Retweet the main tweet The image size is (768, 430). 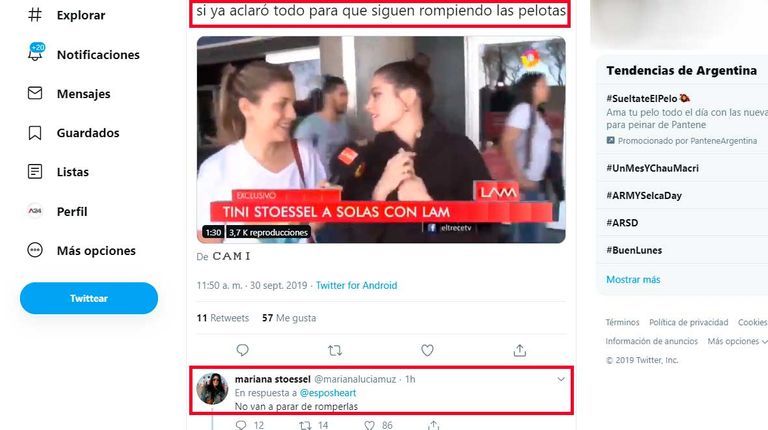pos(334,350)
